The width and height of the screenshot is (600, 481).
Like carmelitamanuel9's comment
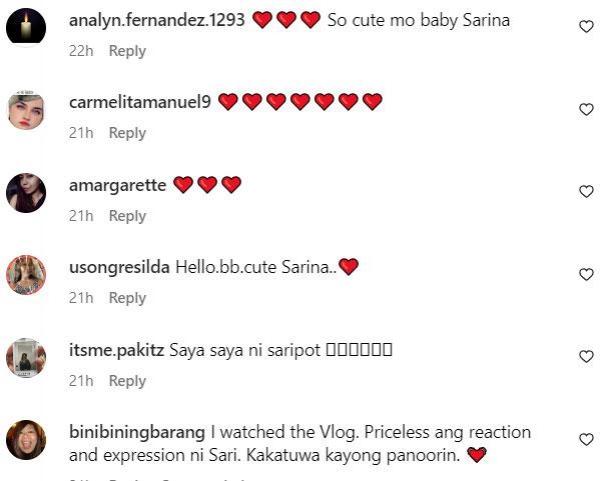click(586, 110)
